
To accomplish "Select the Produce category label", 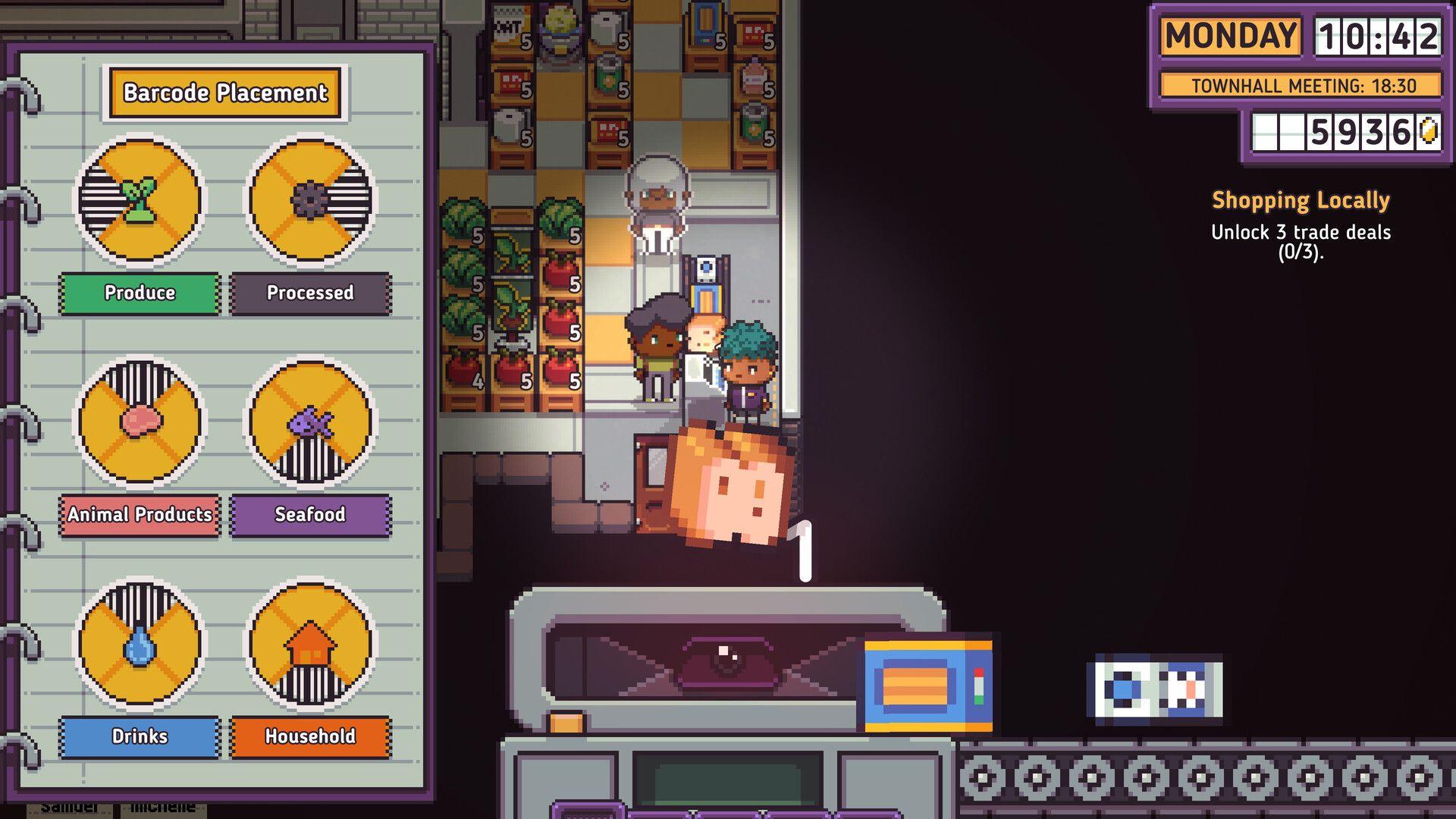I will click(140, 293).
